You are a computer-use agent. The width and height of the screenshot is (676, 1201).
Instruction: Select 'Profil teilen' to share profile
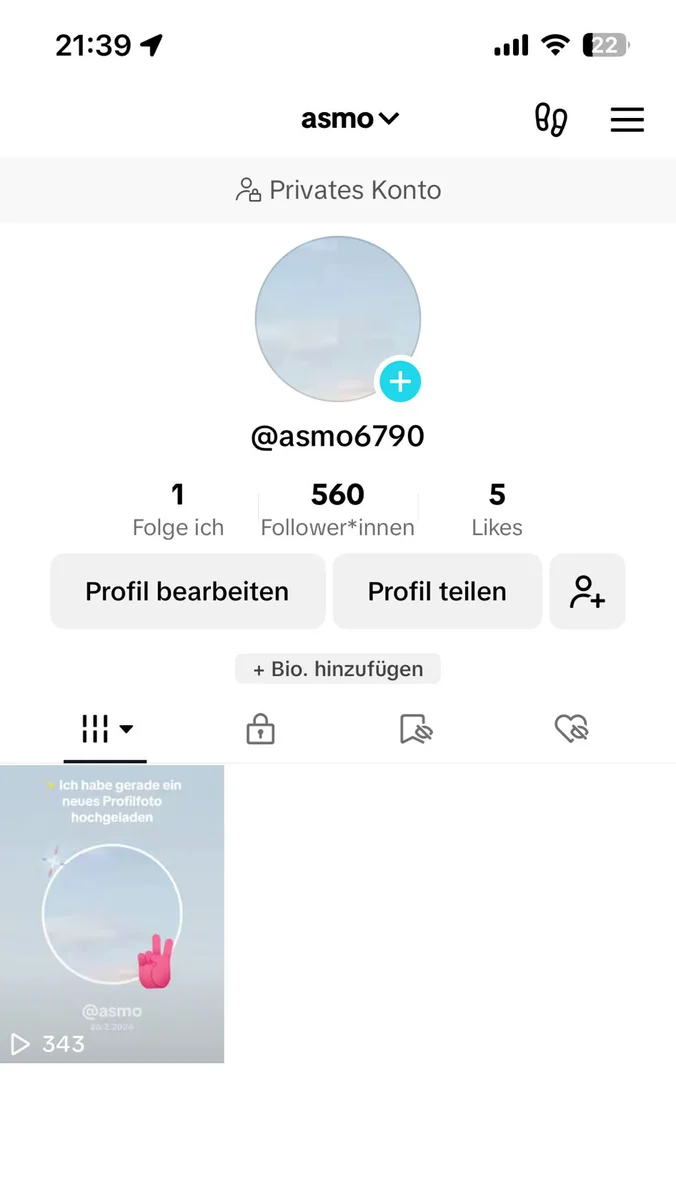(x=437, y=591)
